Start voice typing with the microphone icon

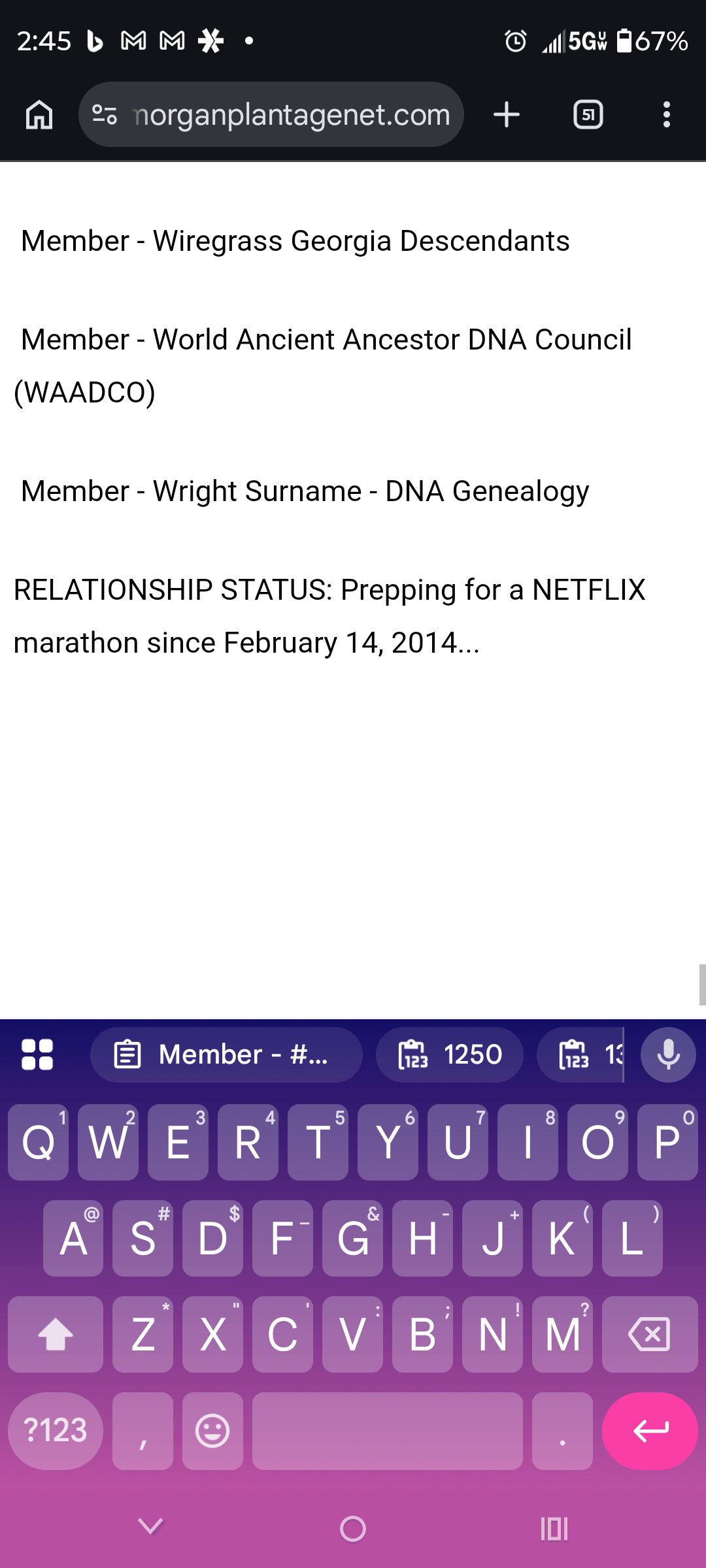(x=668, y=1054)
